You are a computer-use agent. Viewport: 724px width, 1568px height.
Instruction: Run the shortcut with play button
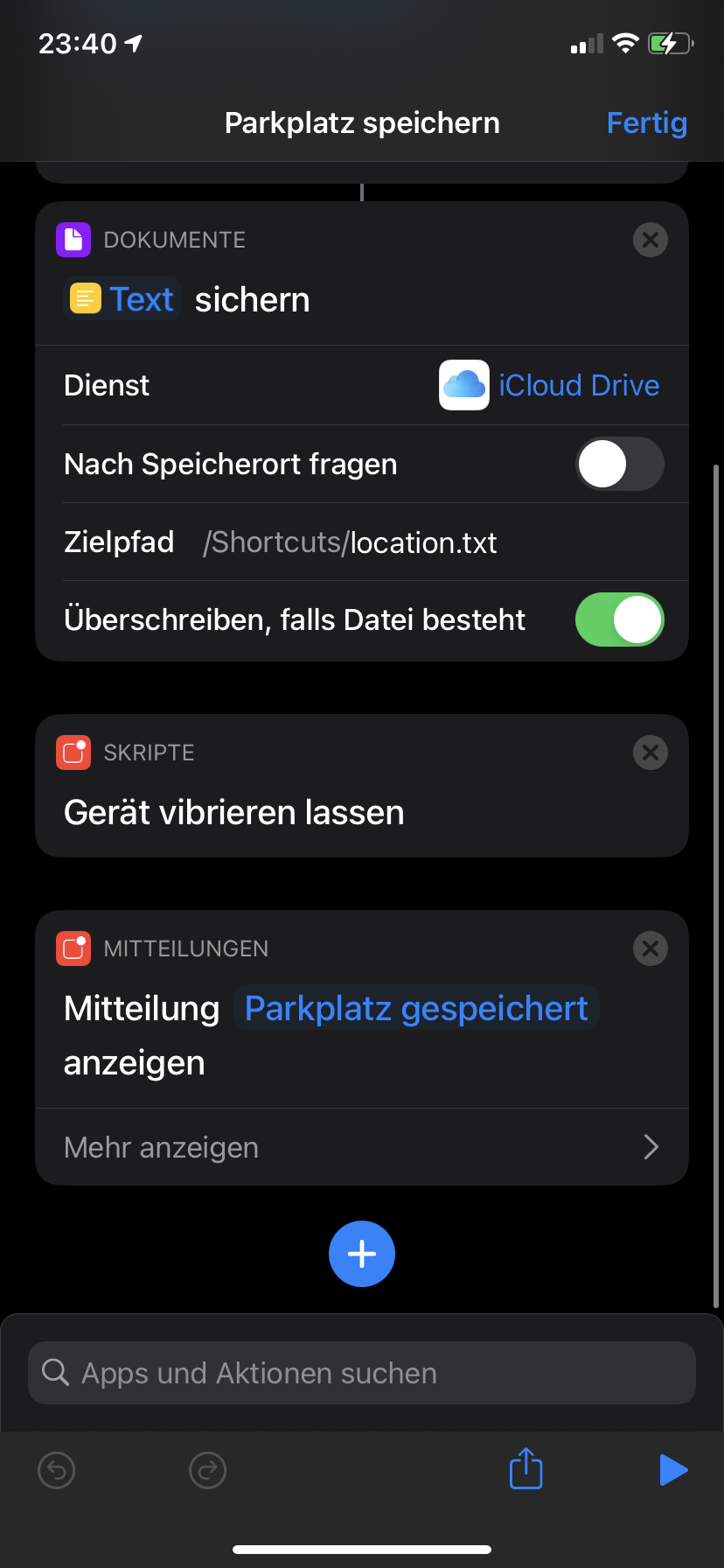tap(673, 1470)
